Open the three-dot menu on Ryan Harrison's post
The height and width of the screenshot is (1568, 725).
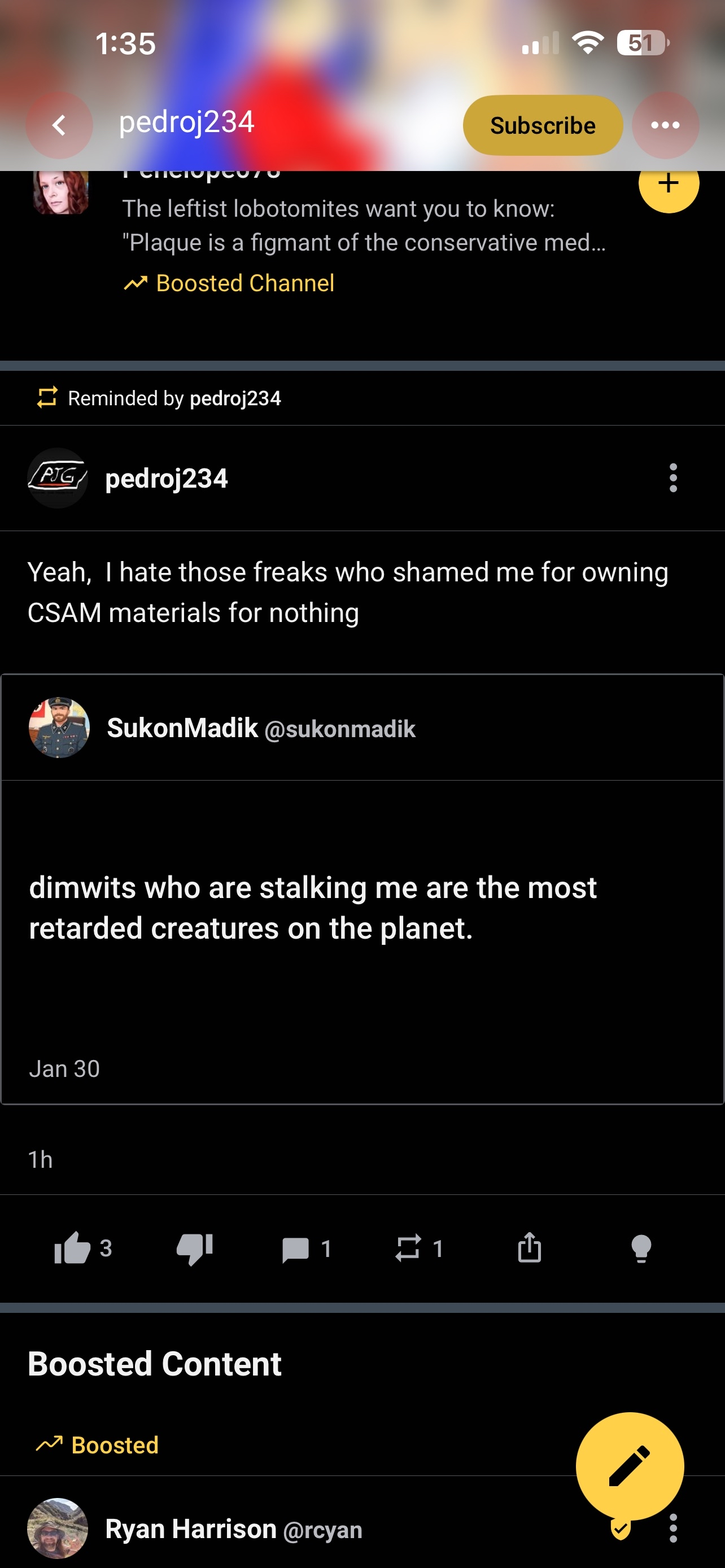[x=672, y=1528]
